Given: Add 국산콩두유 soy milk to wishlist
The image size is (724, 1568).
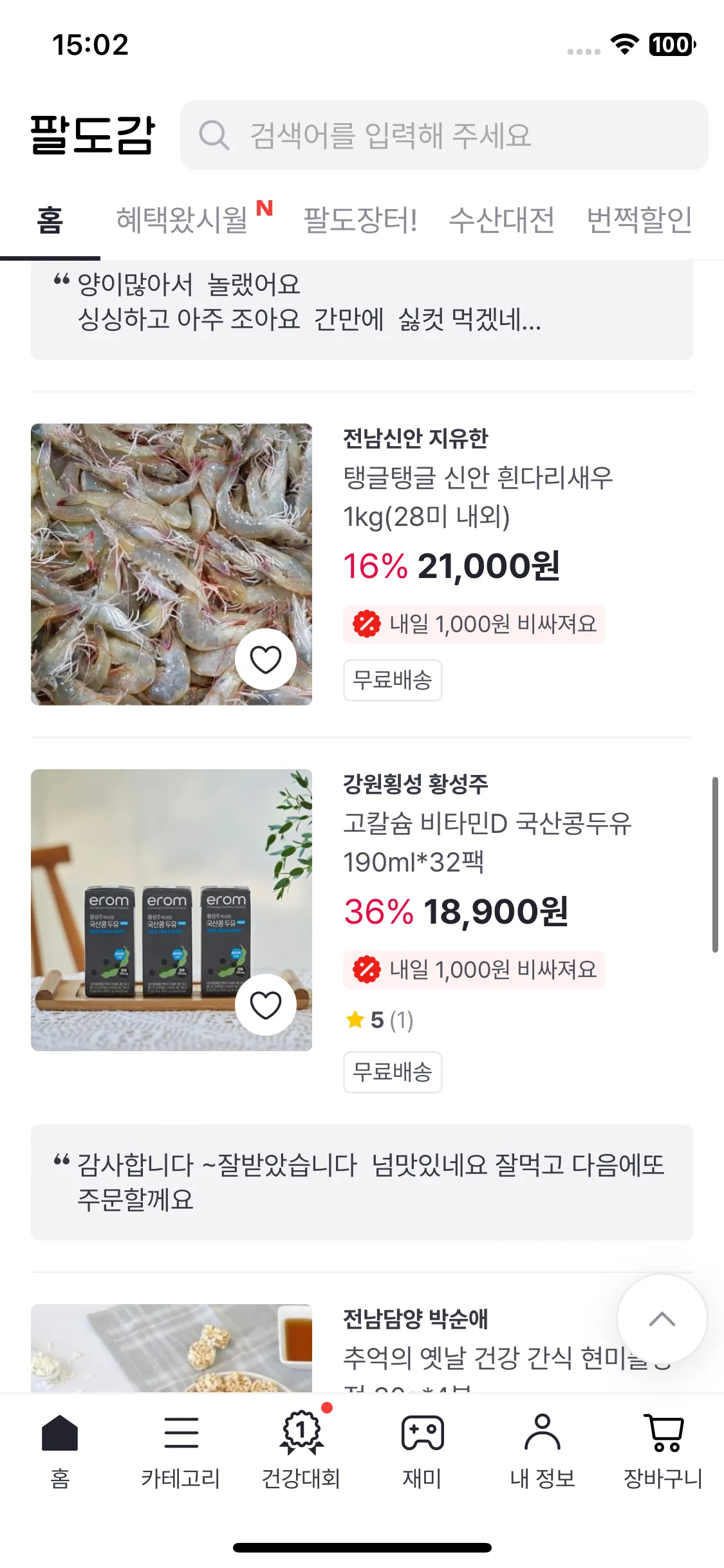Looking at the screenshot, I should tap(266, 1005).
